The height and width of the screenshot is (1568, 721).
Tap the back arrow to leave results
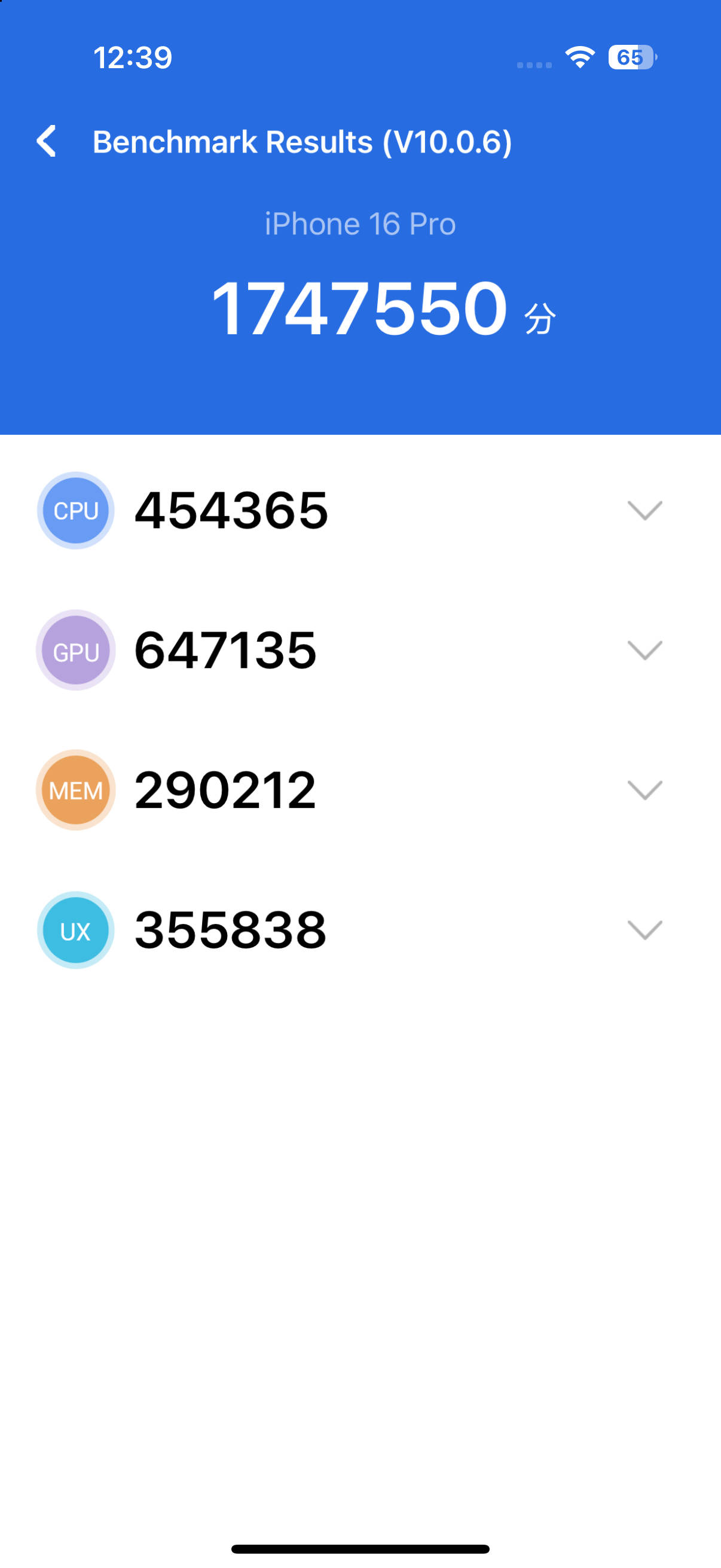[x=47, y=141]
